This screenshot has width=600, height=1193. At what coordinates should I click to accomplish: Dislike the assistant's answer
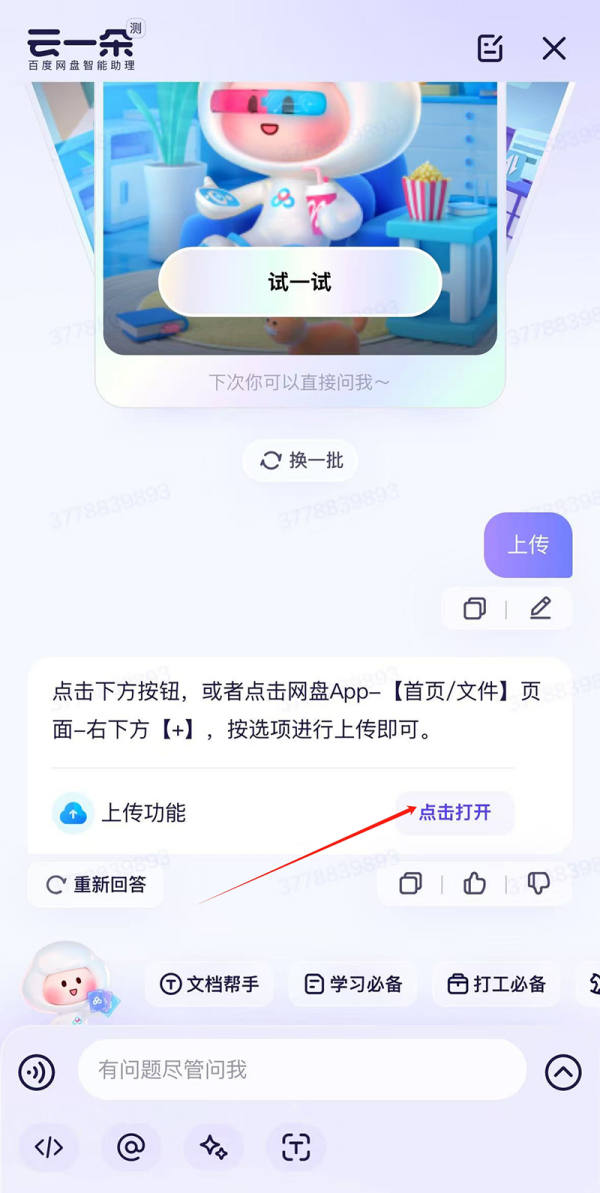coord(539,884)
